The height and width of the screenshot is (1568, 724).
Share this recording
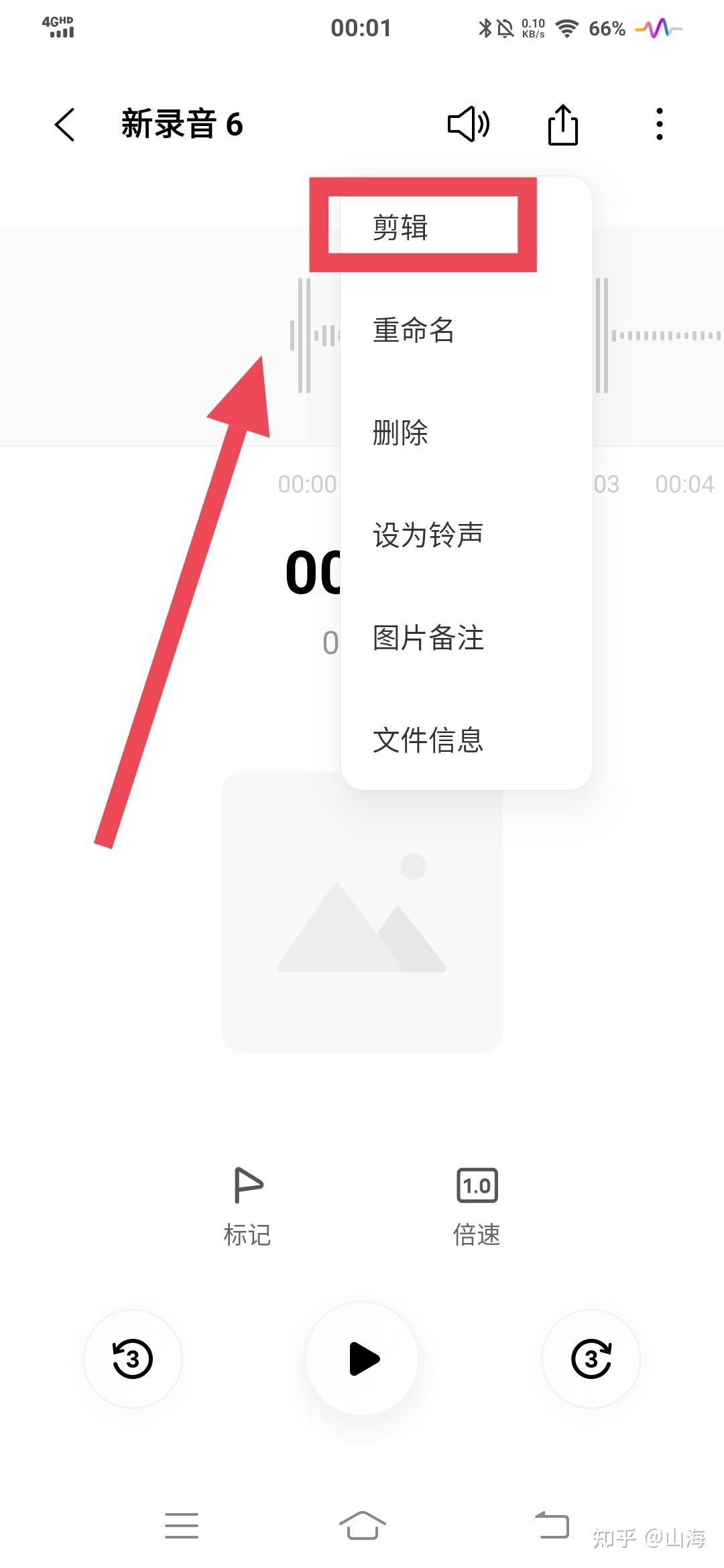coord(563,125)
